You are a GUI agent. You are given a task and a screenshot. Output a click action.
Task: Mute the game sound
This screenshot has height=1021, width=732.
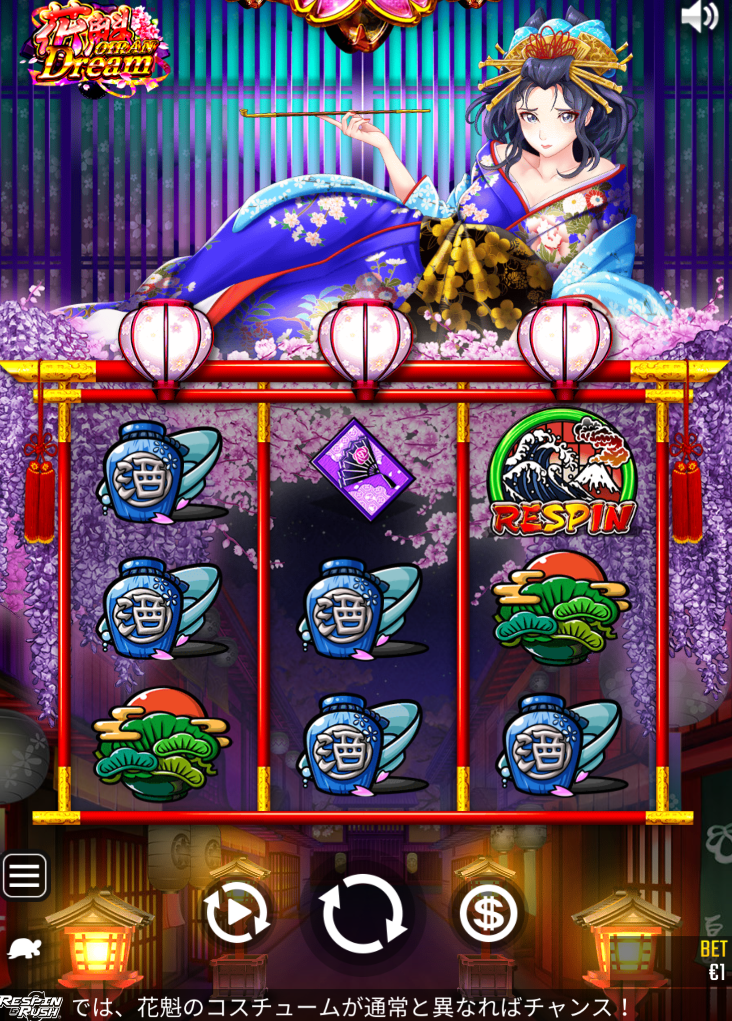click(x=700, y=17)
